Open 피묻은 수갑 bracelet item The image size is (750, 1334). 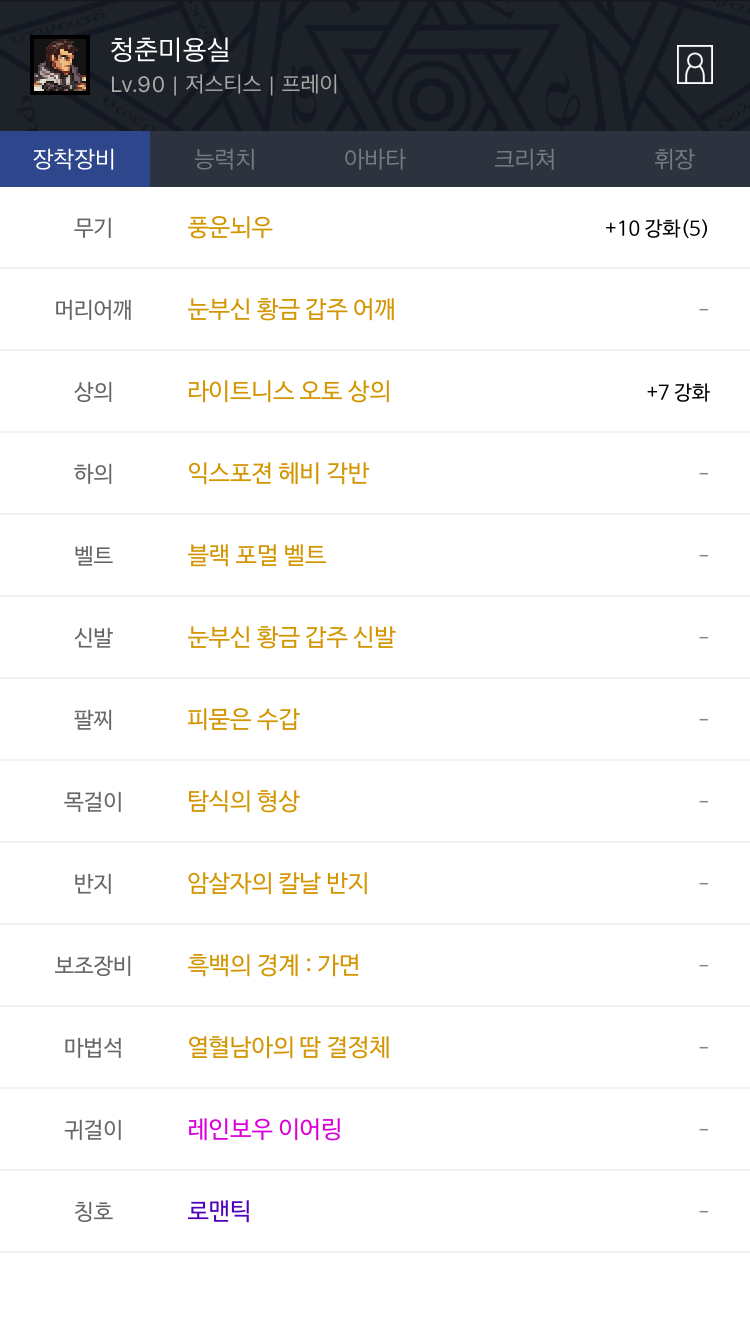[243, 720]
